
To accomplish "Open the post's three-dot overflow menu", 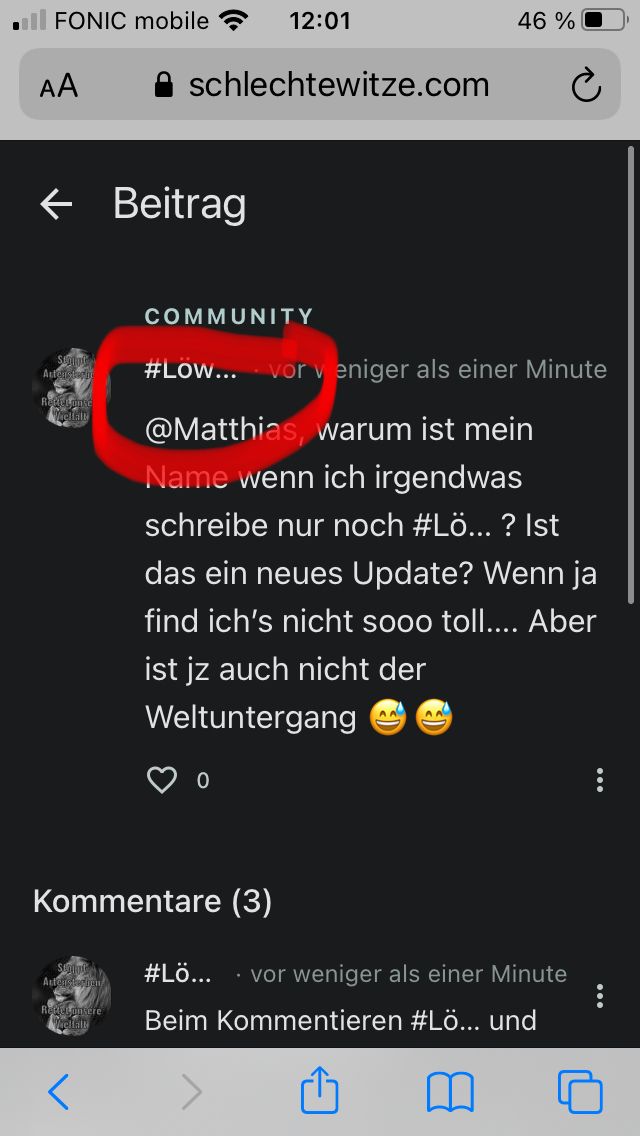I will [599, 780].
